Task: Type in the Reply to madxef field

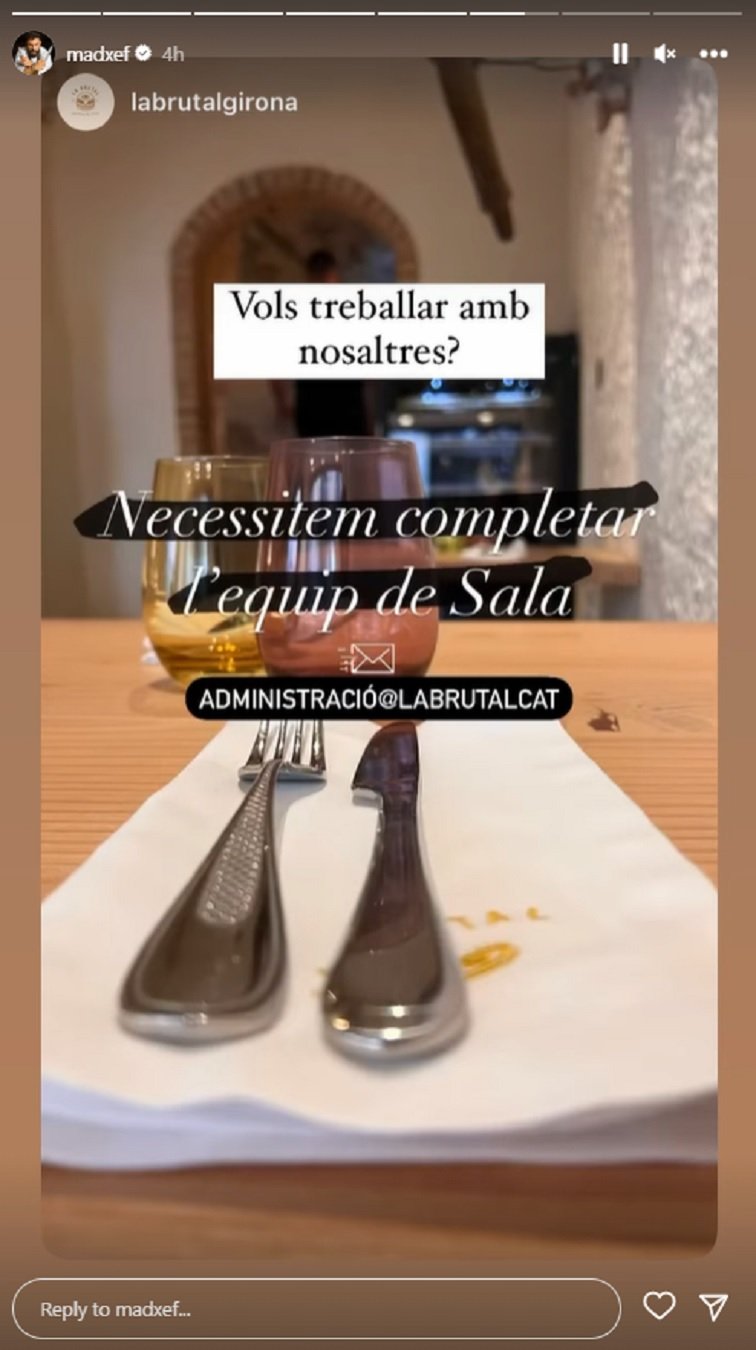Action: tap(316, 1308)
